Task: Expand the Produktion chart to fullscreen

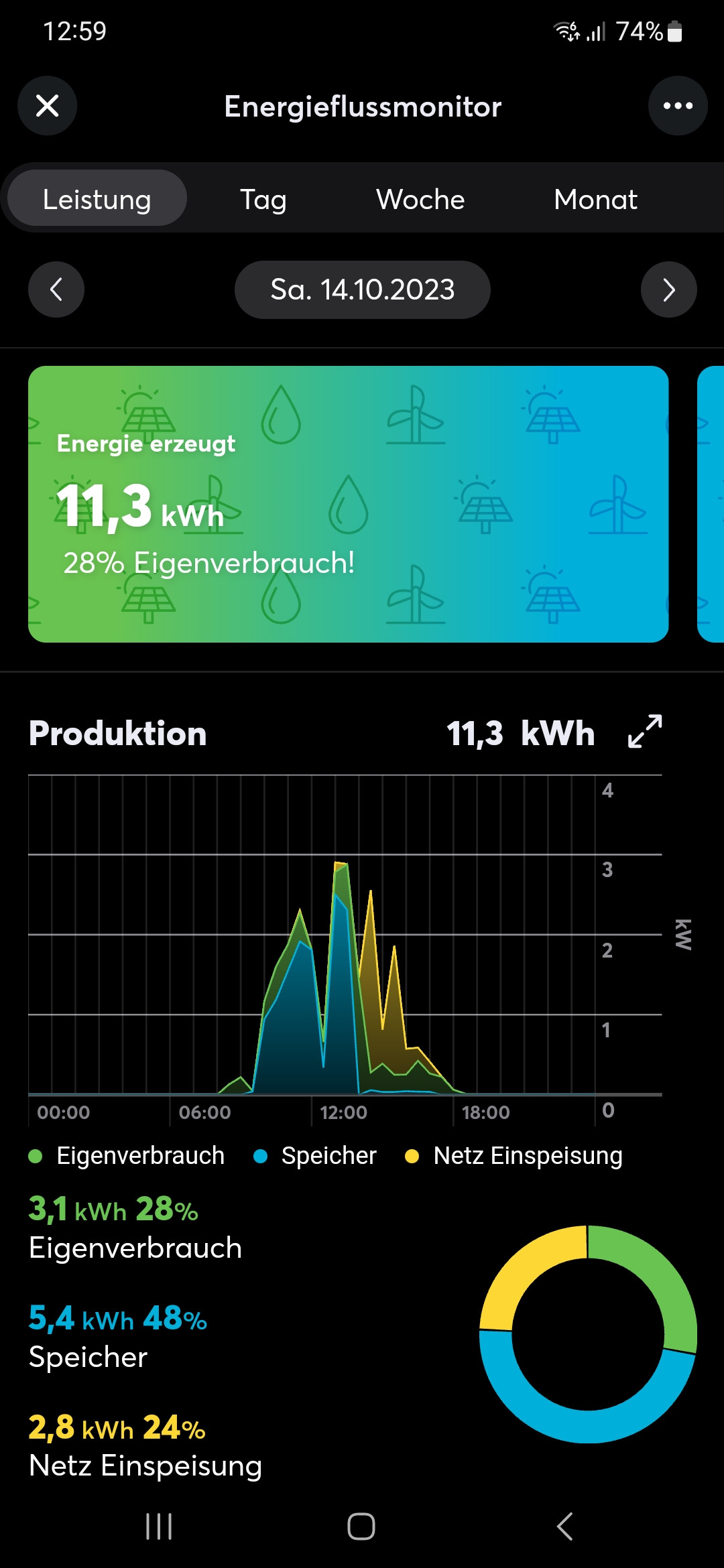Action: pos(645,731)
